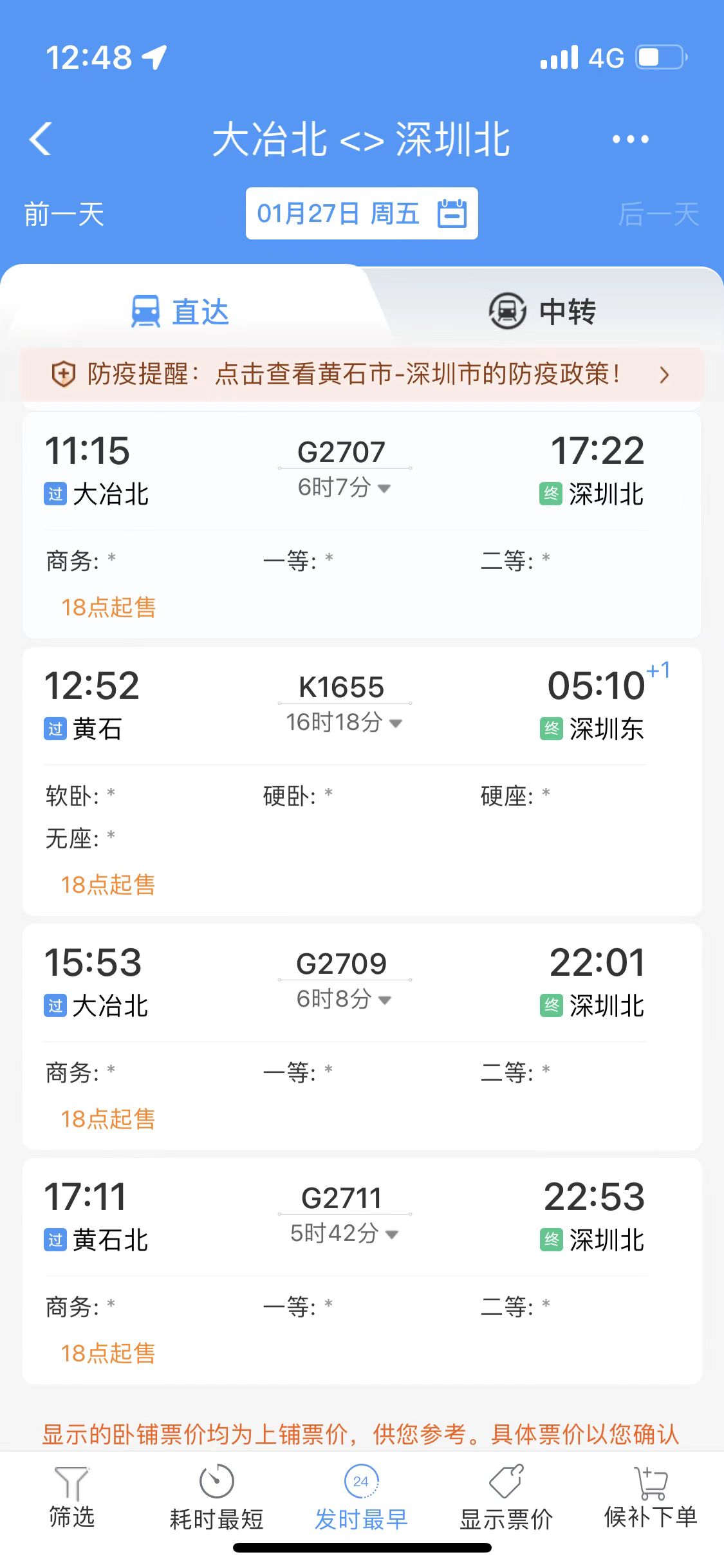724x1568 pixels.
Task: Switch to the 中转 transfer tab
Action: click(543, 312)
